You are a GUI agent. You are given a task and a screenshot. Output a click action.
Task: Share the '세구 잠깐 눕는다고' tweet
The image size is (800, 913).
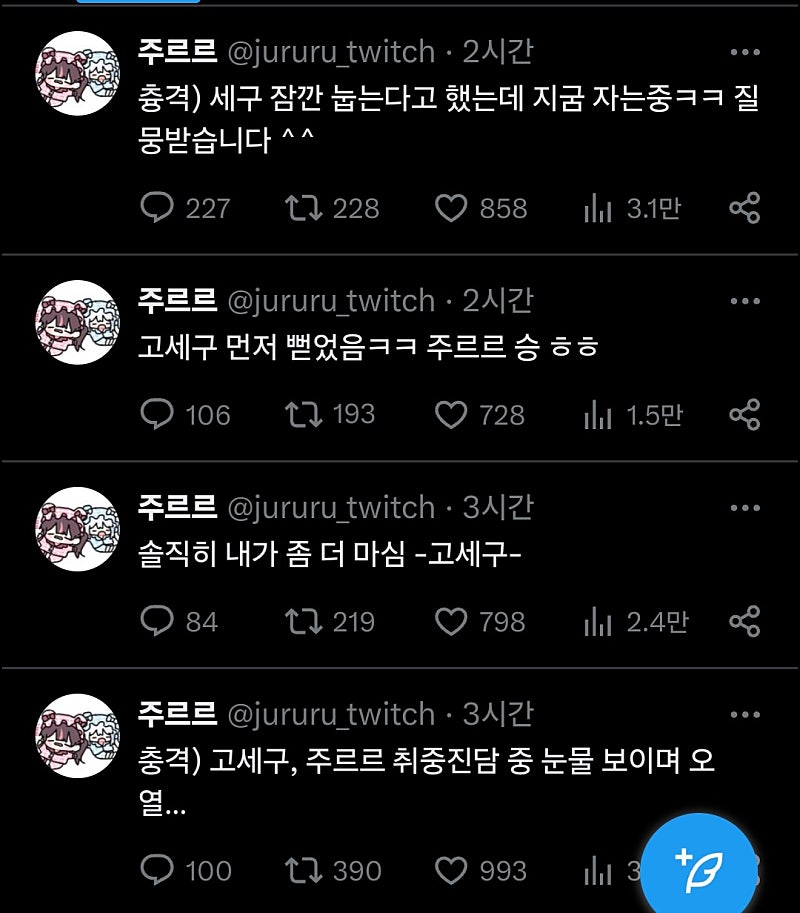(x=745, y=208)
